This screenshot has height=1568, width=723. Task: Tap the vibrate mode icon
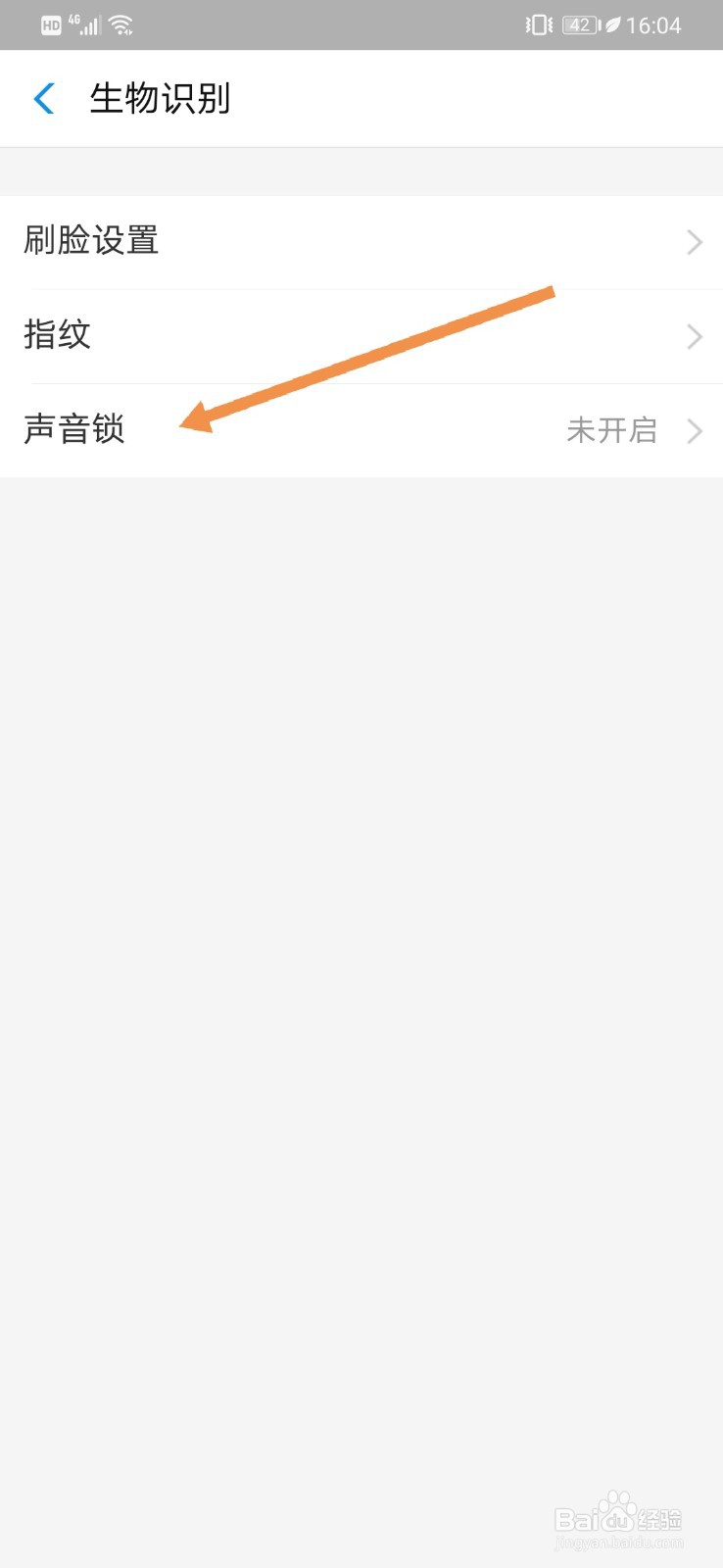(538, 24)
